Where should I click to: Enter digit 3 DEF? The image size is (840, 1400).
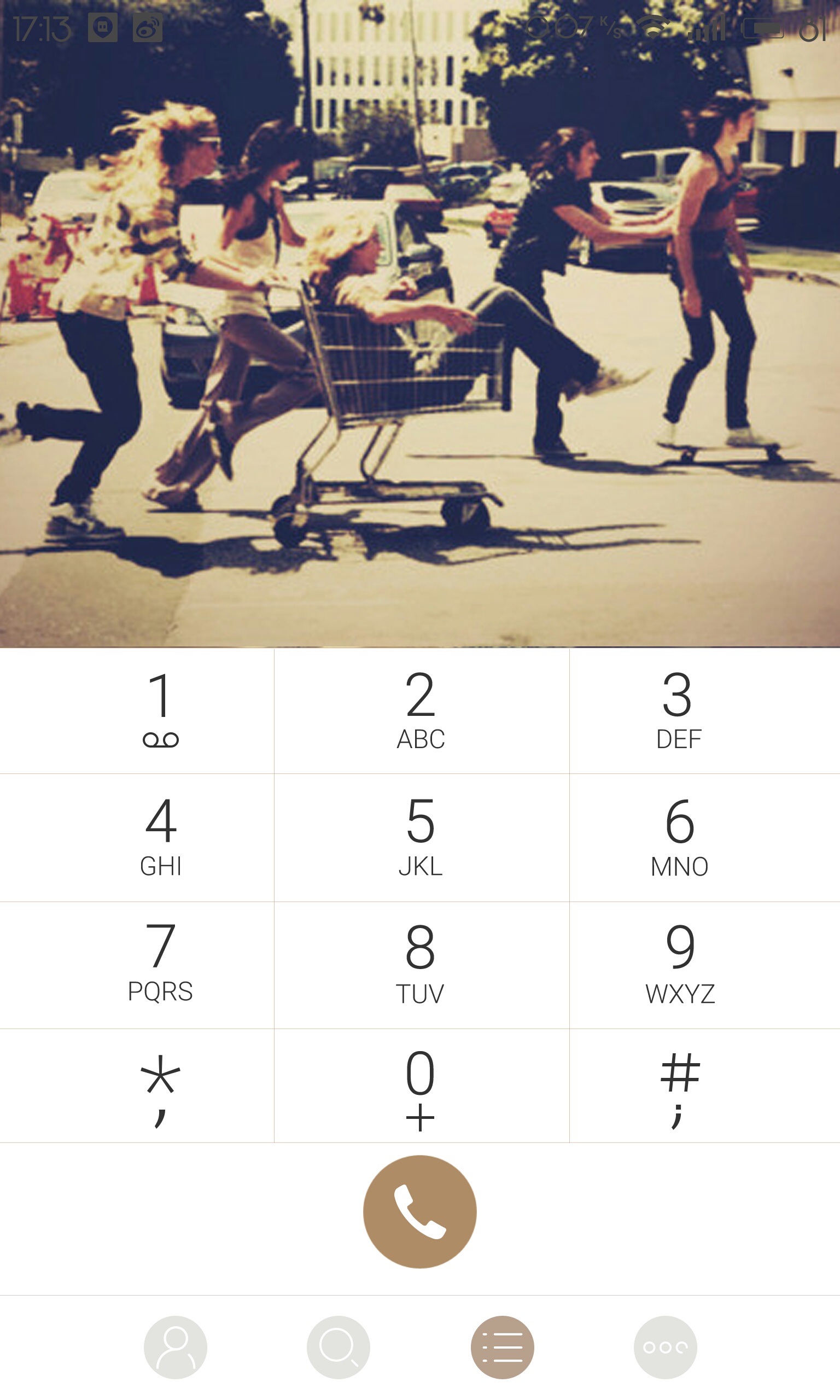coord(705,711)
